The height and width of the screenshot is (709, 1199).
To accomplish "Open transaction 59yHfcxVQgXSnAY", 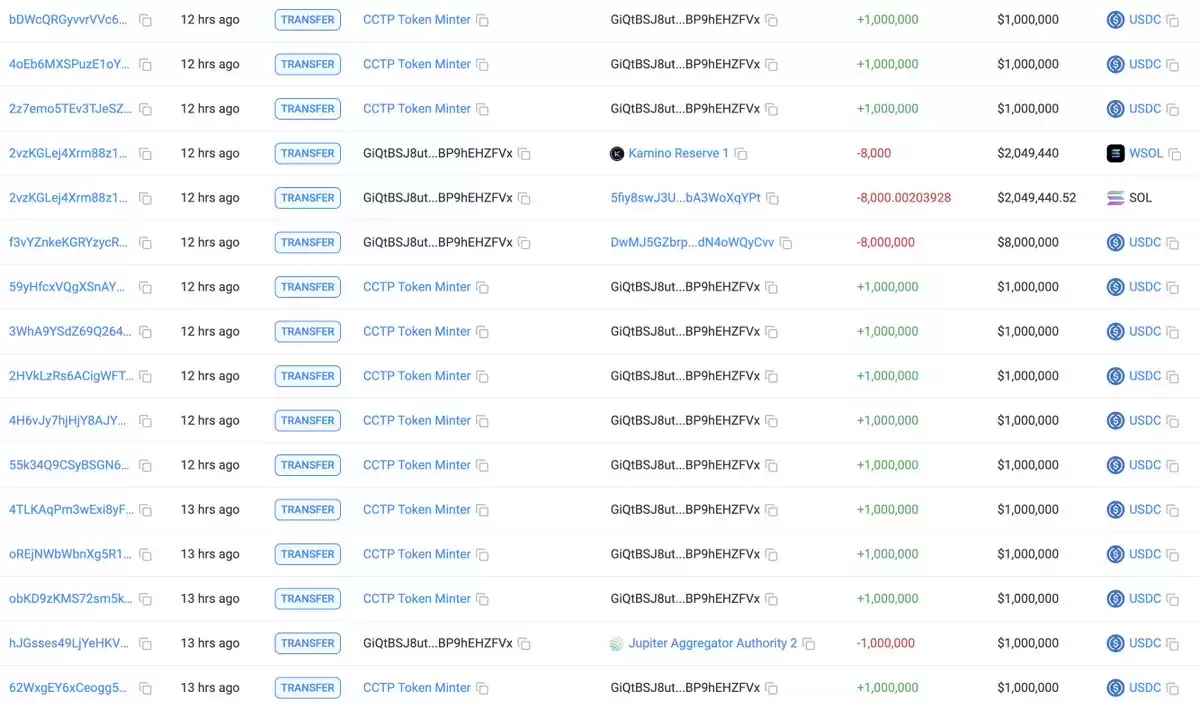I will click(x=68, y=287).
